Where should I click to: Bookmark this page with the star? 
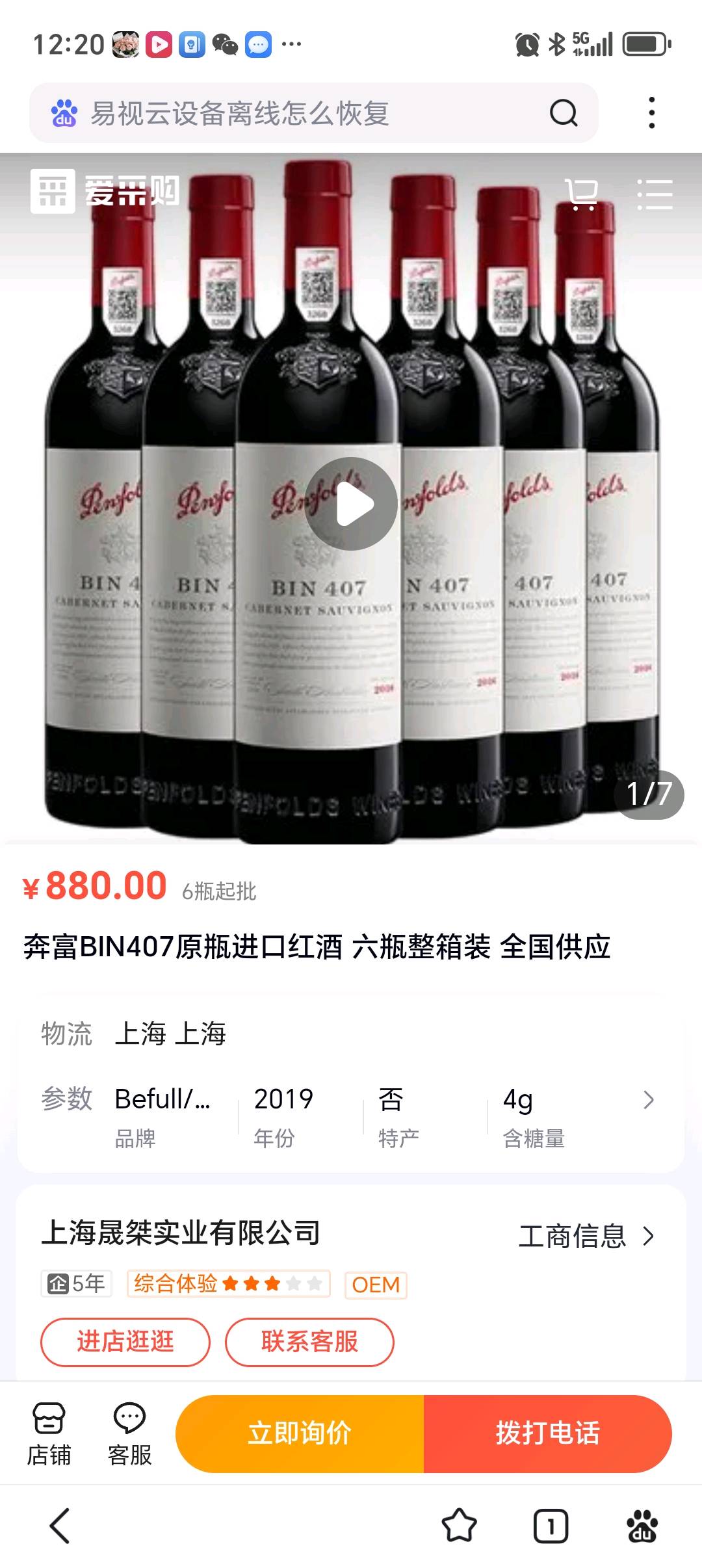click(x=459, y=1526)
